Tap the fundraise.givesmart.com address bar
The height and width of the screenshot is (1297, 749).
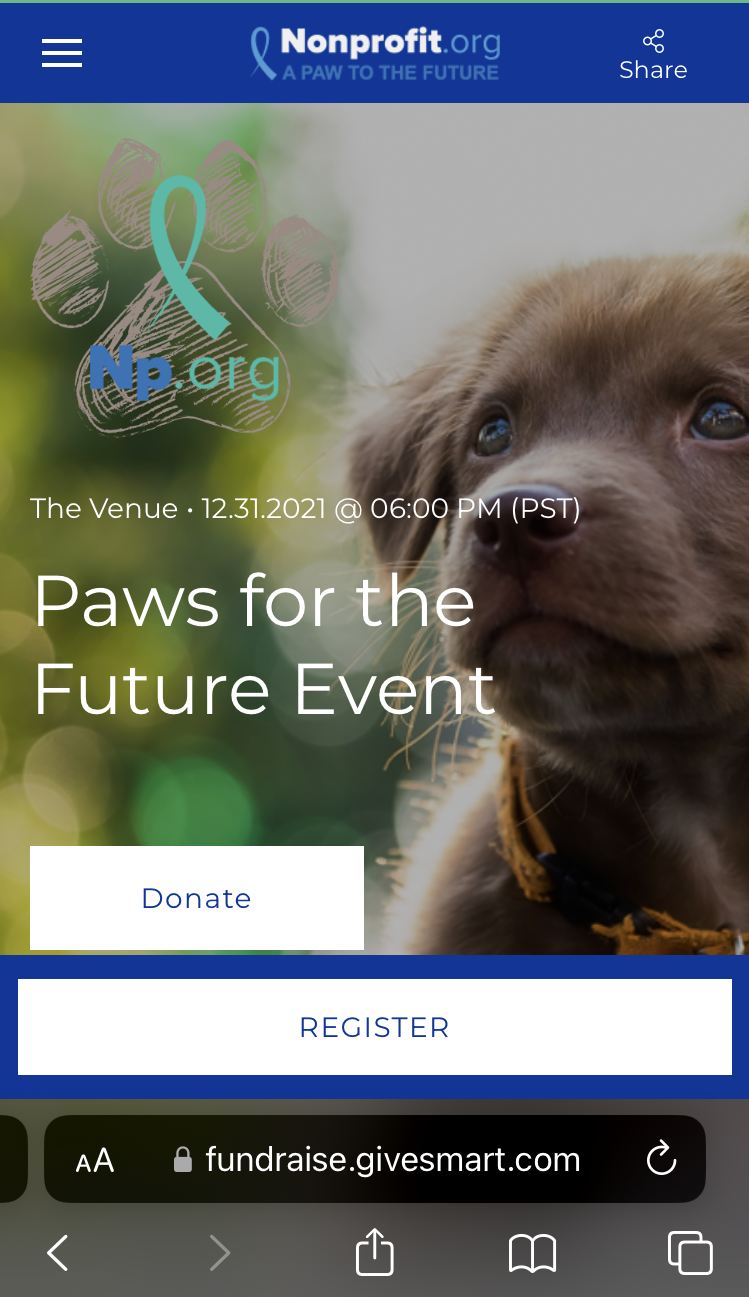tap(392, 1160)
